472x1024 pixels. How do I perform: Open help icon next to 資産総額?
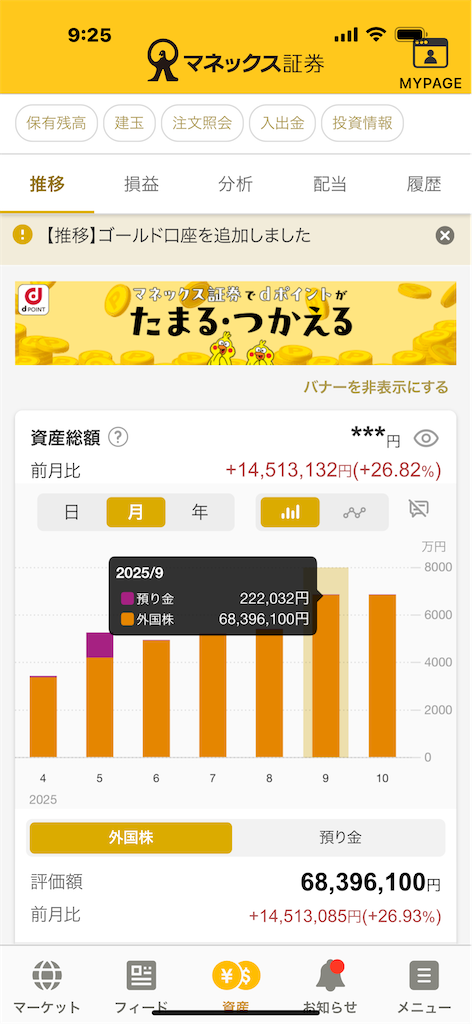click(x=118, y=437)
